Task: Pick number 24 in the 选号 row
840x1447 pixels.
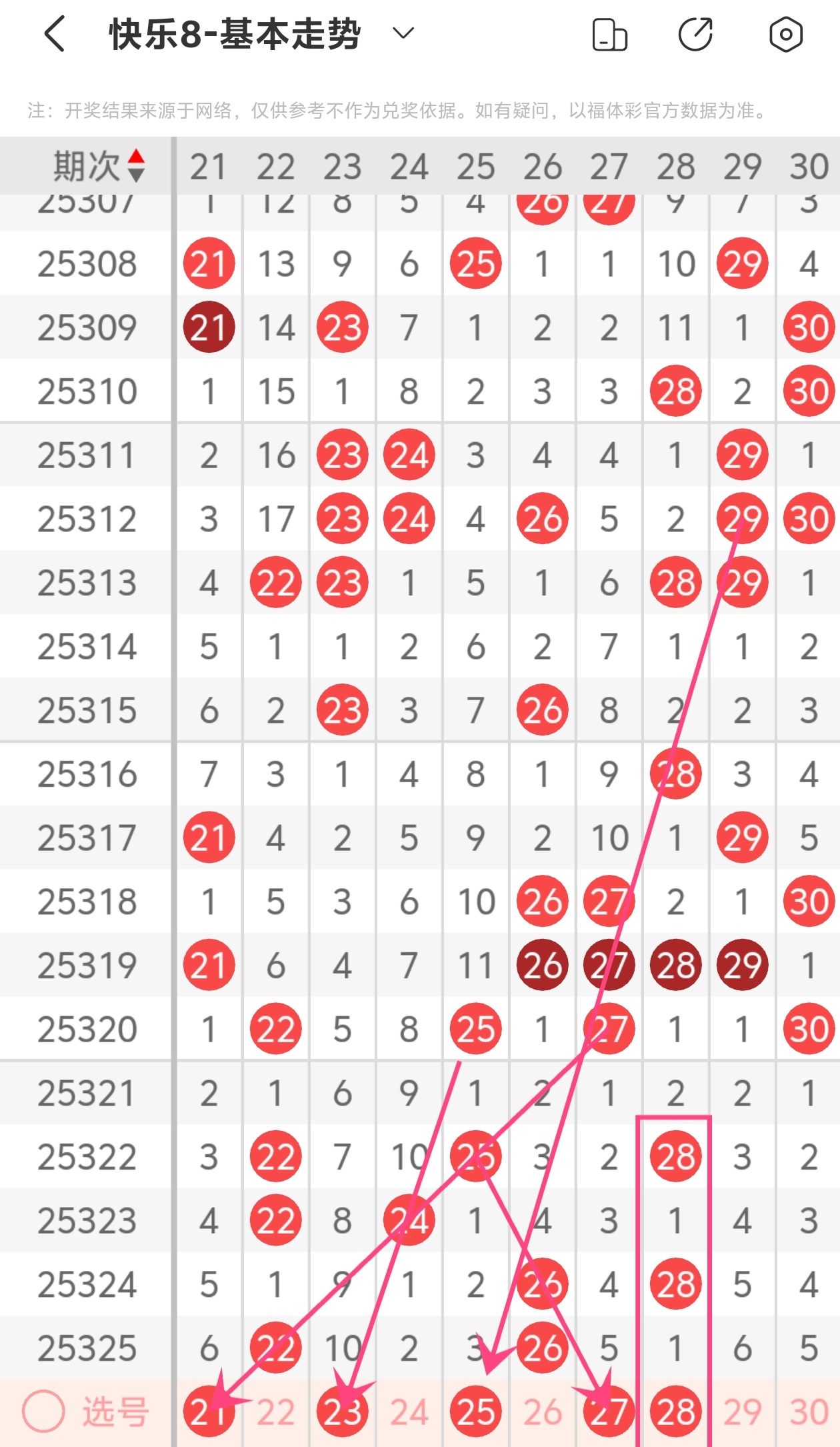Action: 409,1412
